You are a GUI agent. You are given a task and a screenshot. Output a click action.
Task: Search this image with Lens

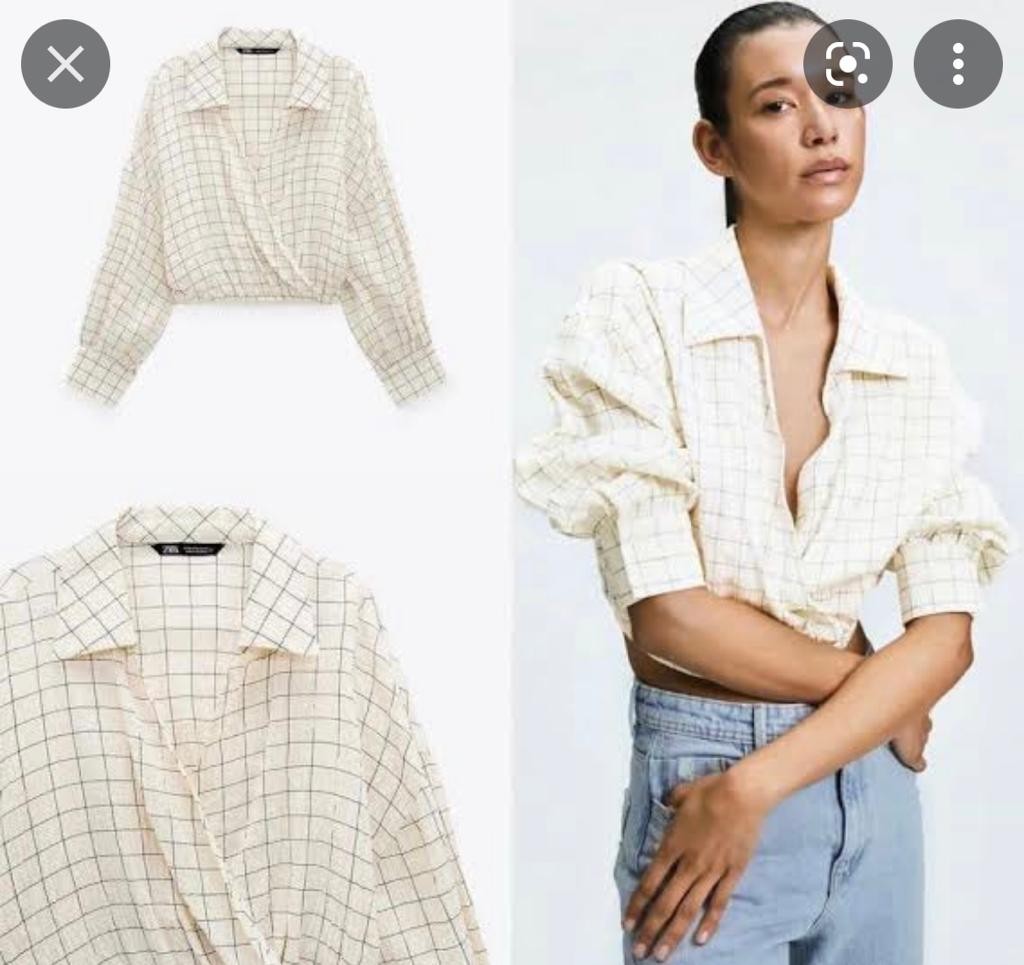847,65
